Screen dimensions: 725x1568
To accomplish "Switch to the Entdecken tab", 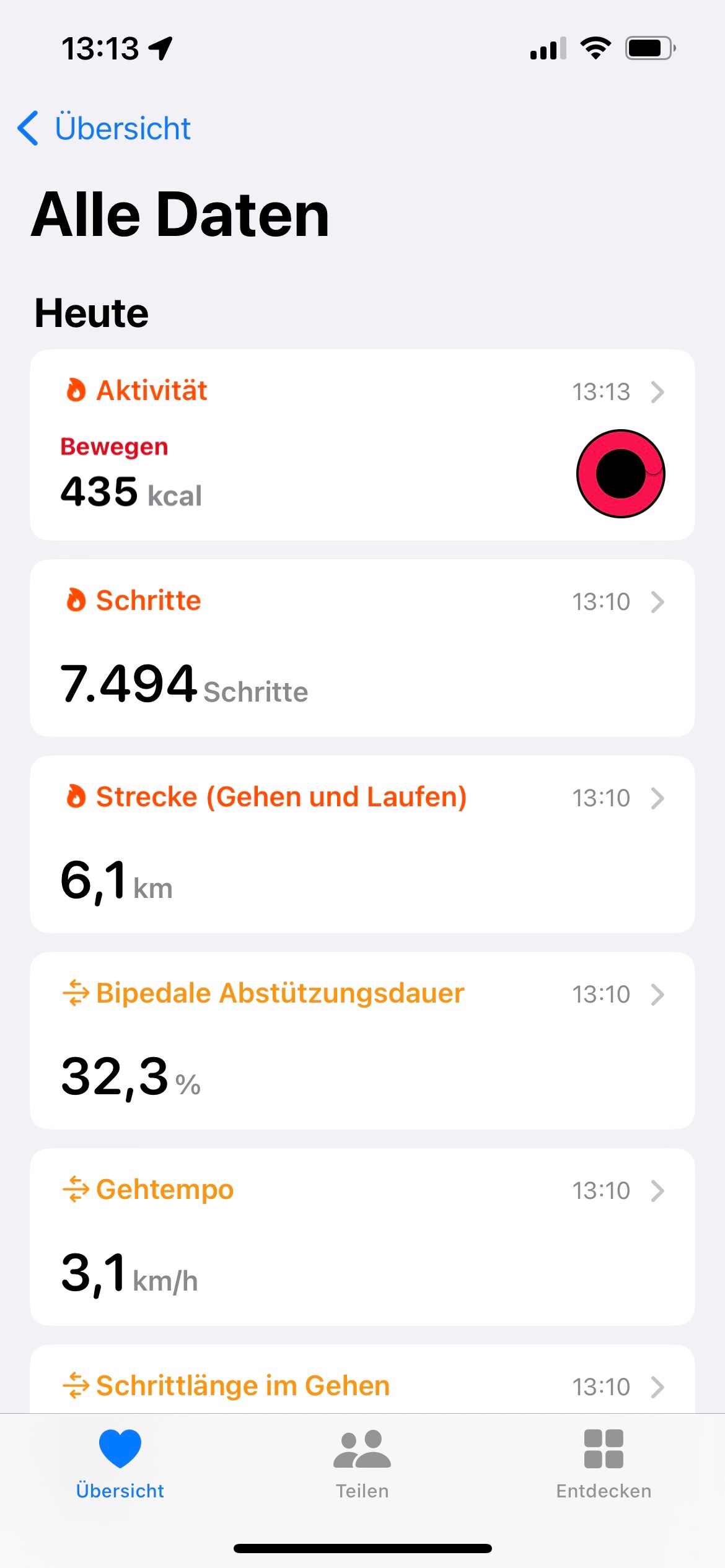I will [604, 1464].
